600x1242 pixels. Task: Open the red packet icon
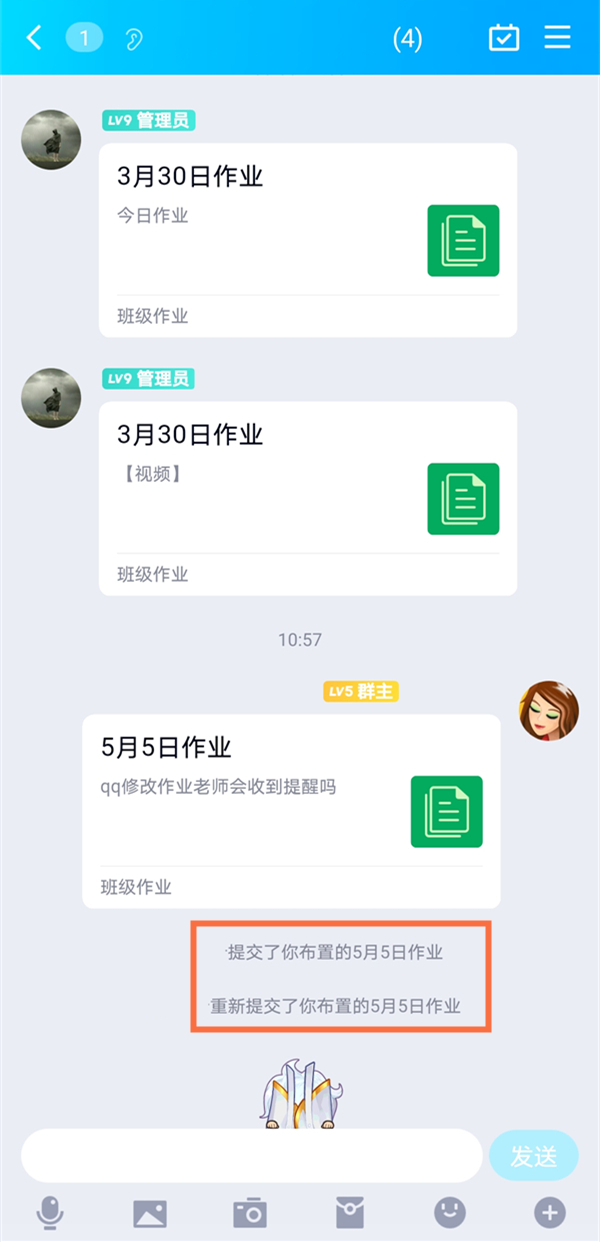click(x=350, y=1213)
